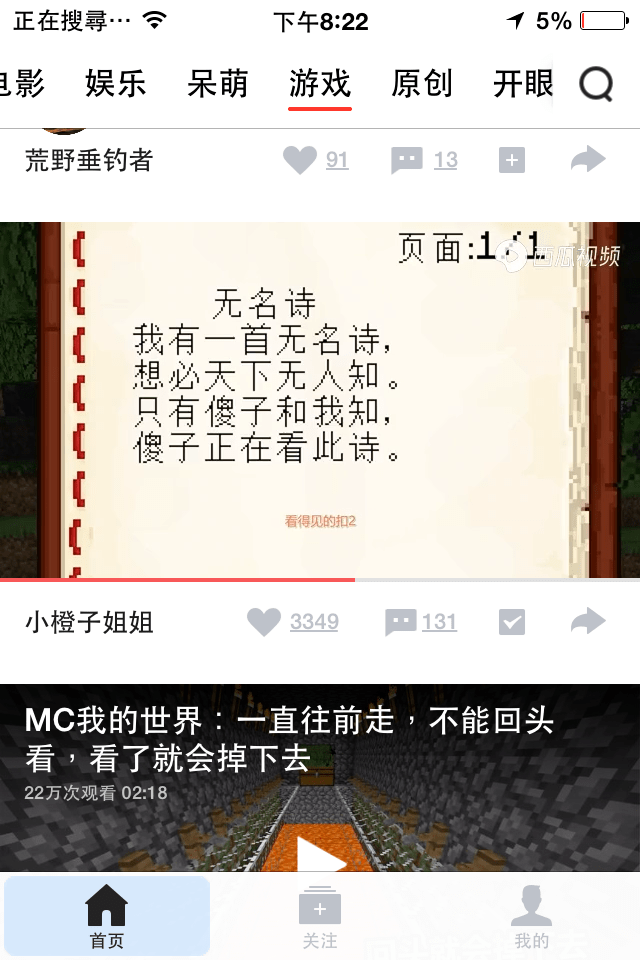Tap the playing 无名诗 video

pos(320,400)
